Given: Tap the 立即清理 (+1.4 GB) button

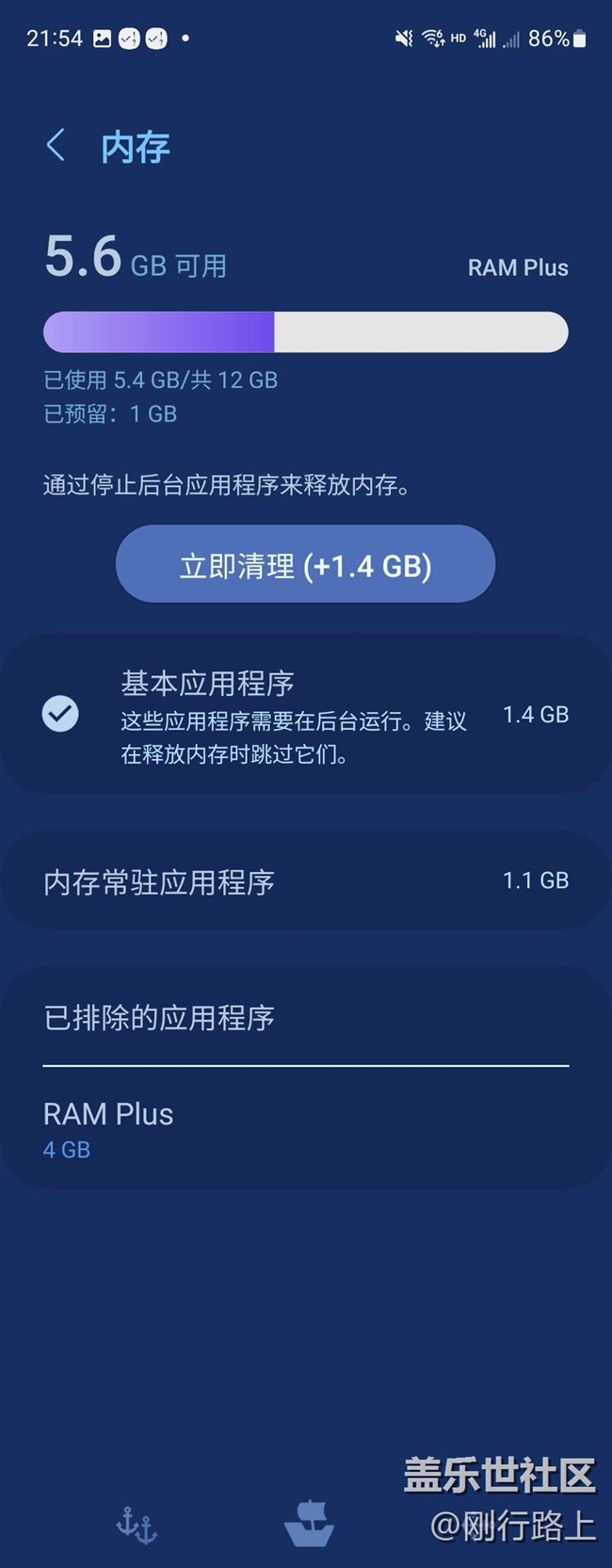Looking at the screenshot, I should [x=305, y=565].
